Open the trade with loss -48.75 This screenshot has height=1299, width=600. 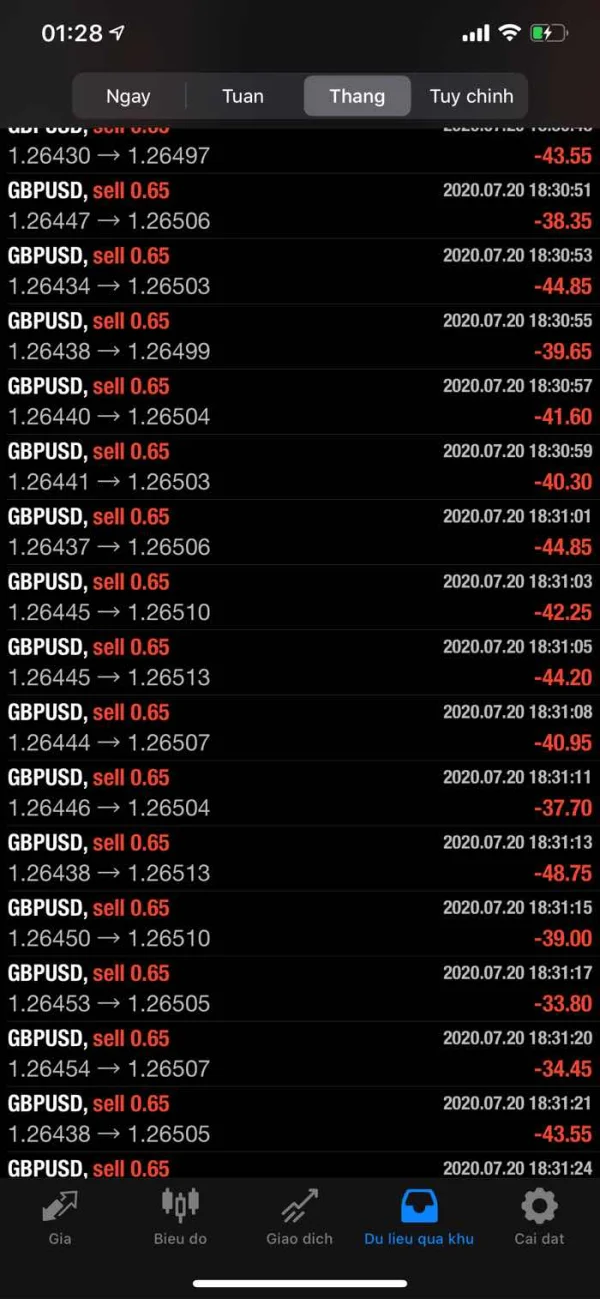[x=300, y=858]
